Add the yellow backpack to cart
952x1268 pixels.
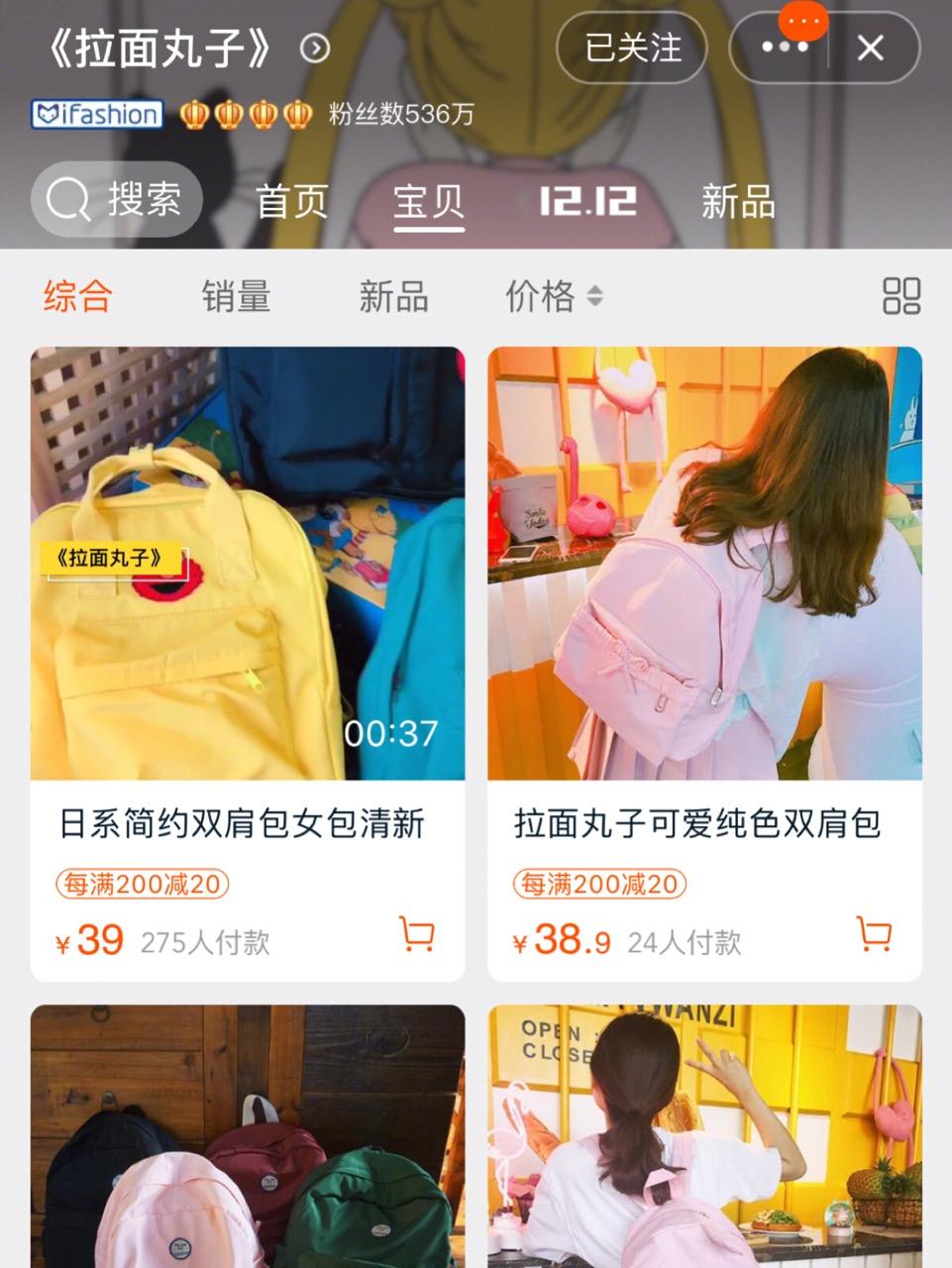[415, 932]
